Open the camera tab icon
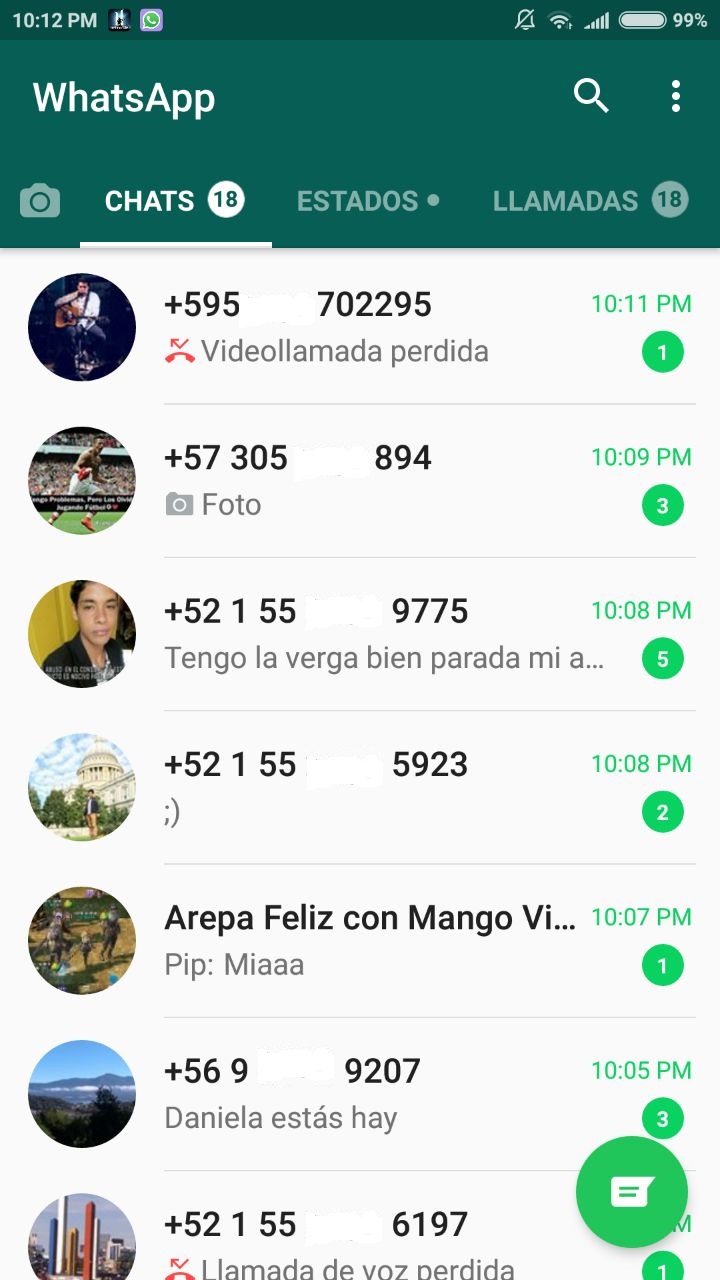The image size is (720, 1280). click(x=40, y=201)
